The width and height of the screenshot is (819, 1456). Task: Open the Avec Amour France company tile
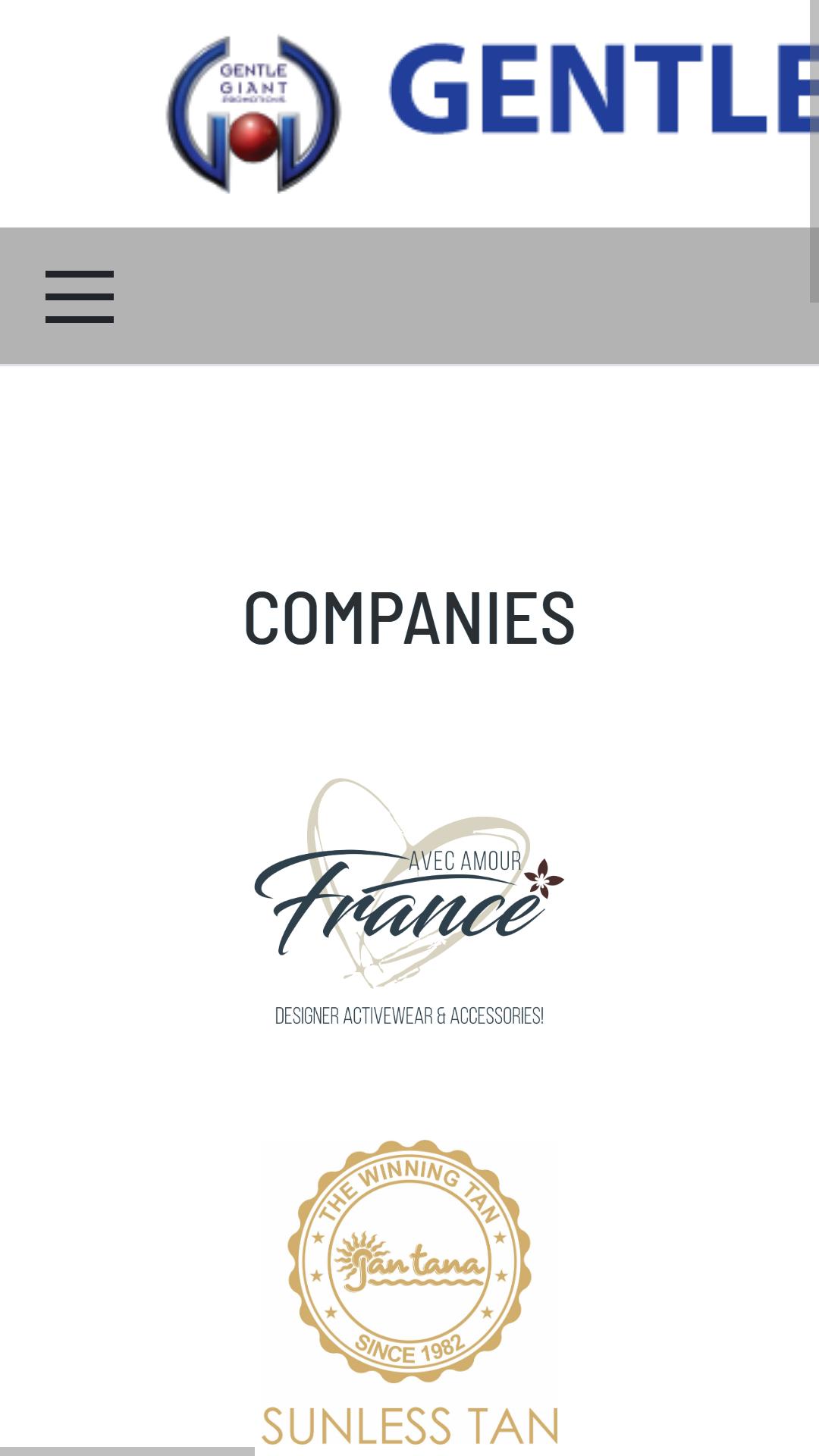409,902
